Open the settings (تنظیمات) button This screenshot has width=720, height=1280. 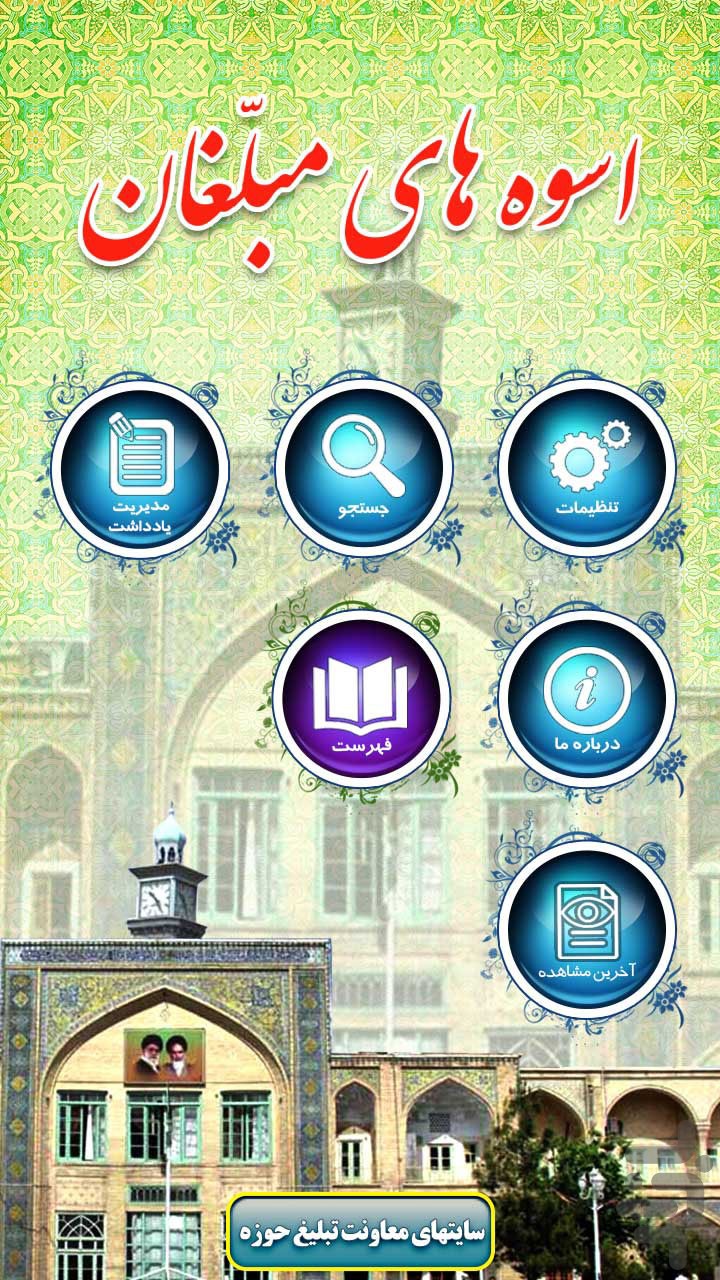[587, 469]
